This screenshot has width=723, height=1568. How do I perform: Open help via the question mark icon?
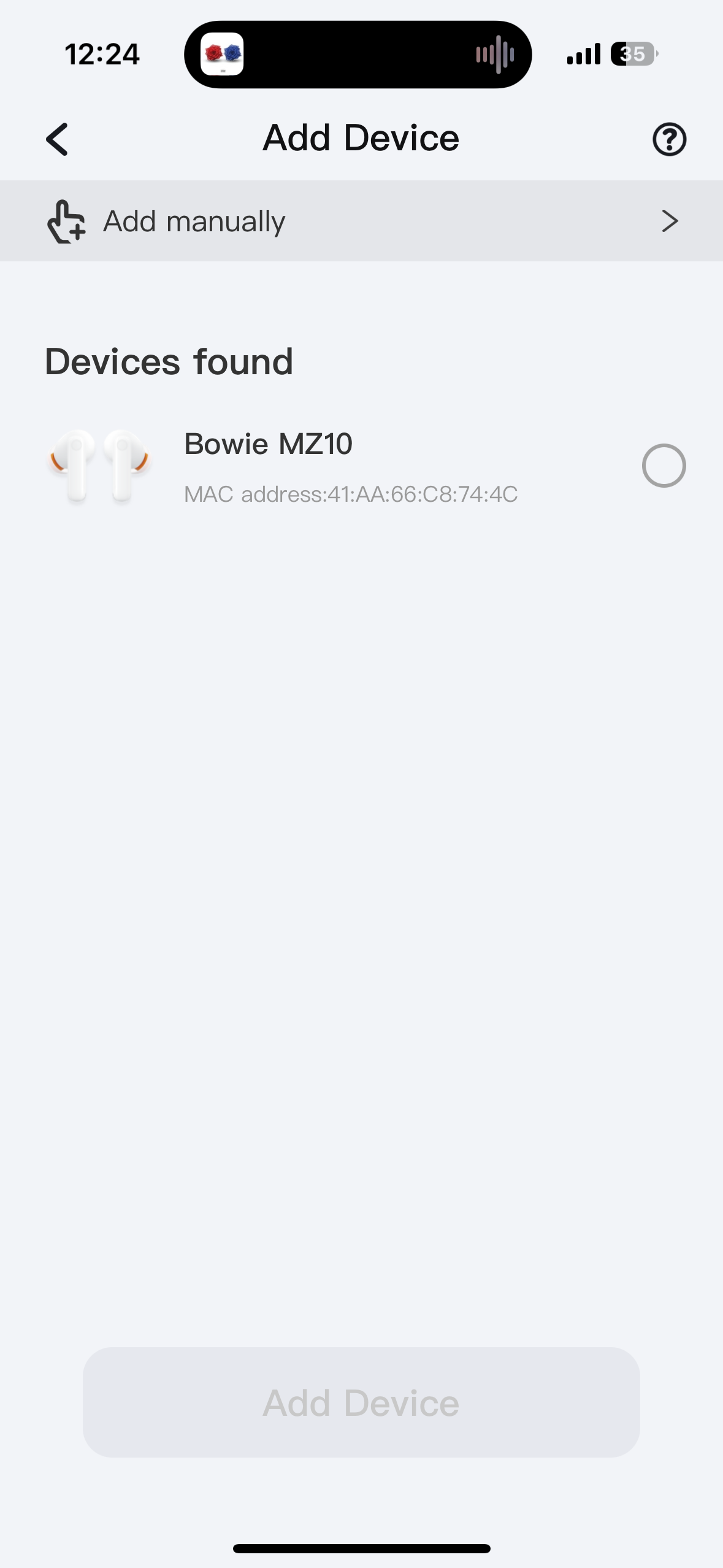(x=668, y=139)
